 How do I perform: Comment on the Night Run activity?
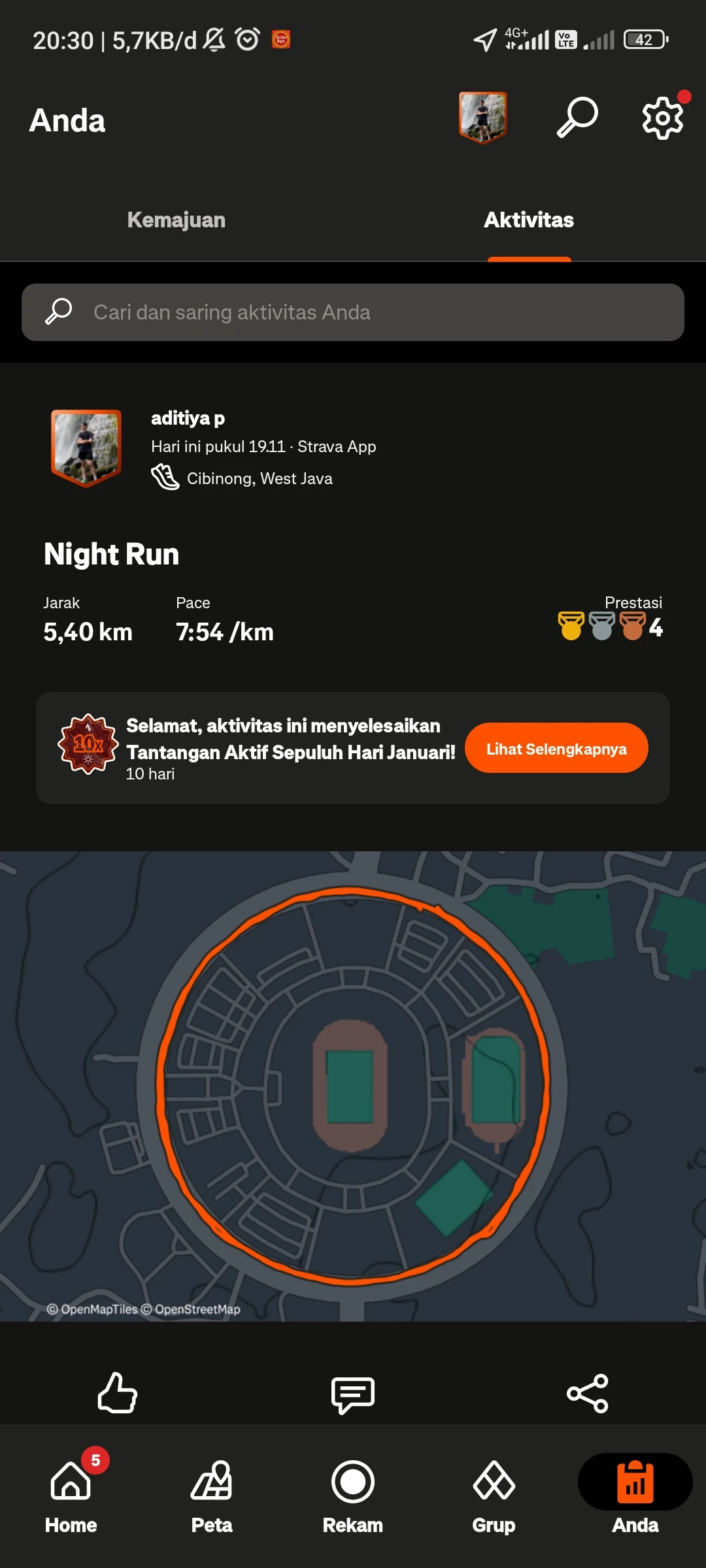point(353,1394)
